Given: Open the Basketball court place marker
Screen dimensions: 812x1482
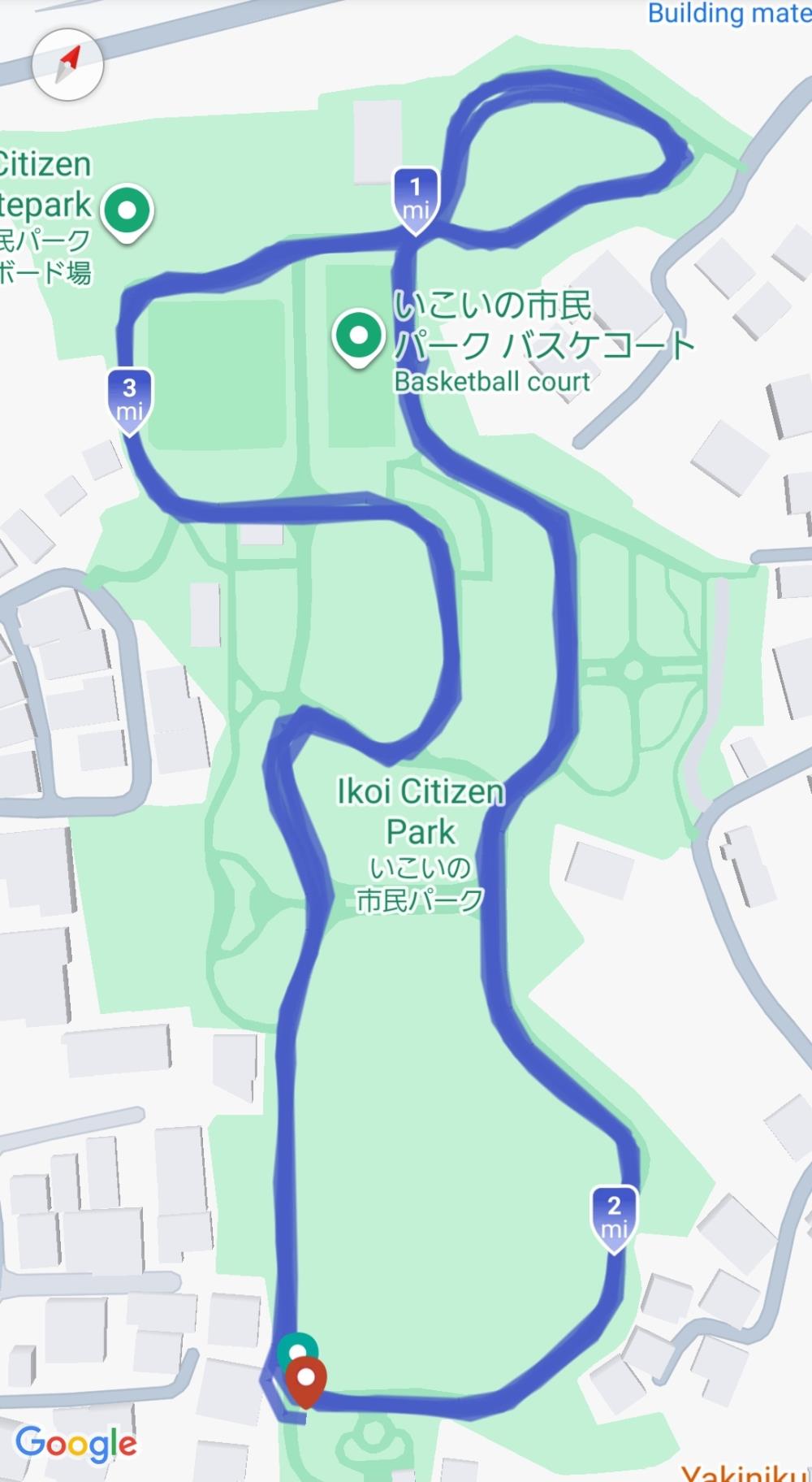Looking at the screenshot, I should coord(358,337).
